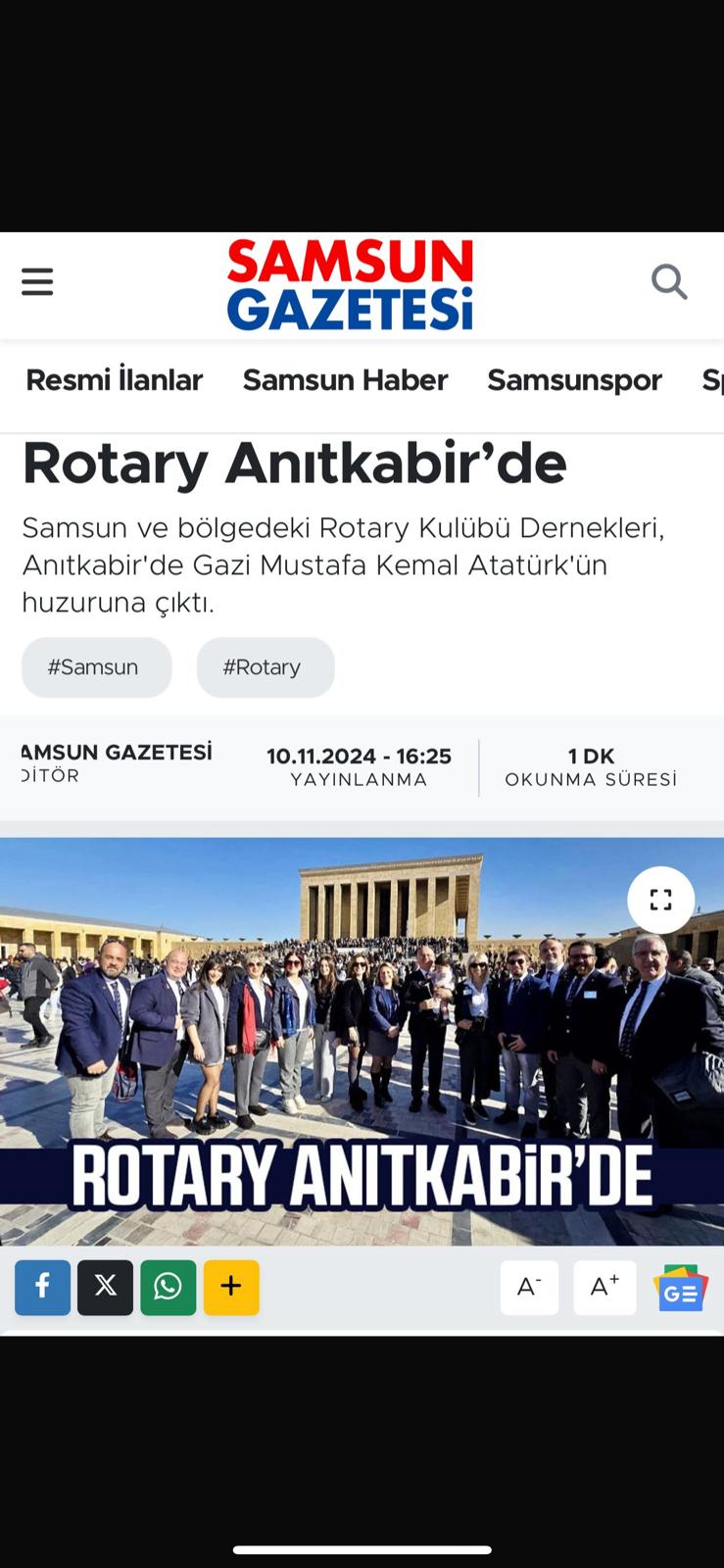Tap the #Samsun tag chip
This screenshot has width=724, height=1568.
[x=96, y=667]
